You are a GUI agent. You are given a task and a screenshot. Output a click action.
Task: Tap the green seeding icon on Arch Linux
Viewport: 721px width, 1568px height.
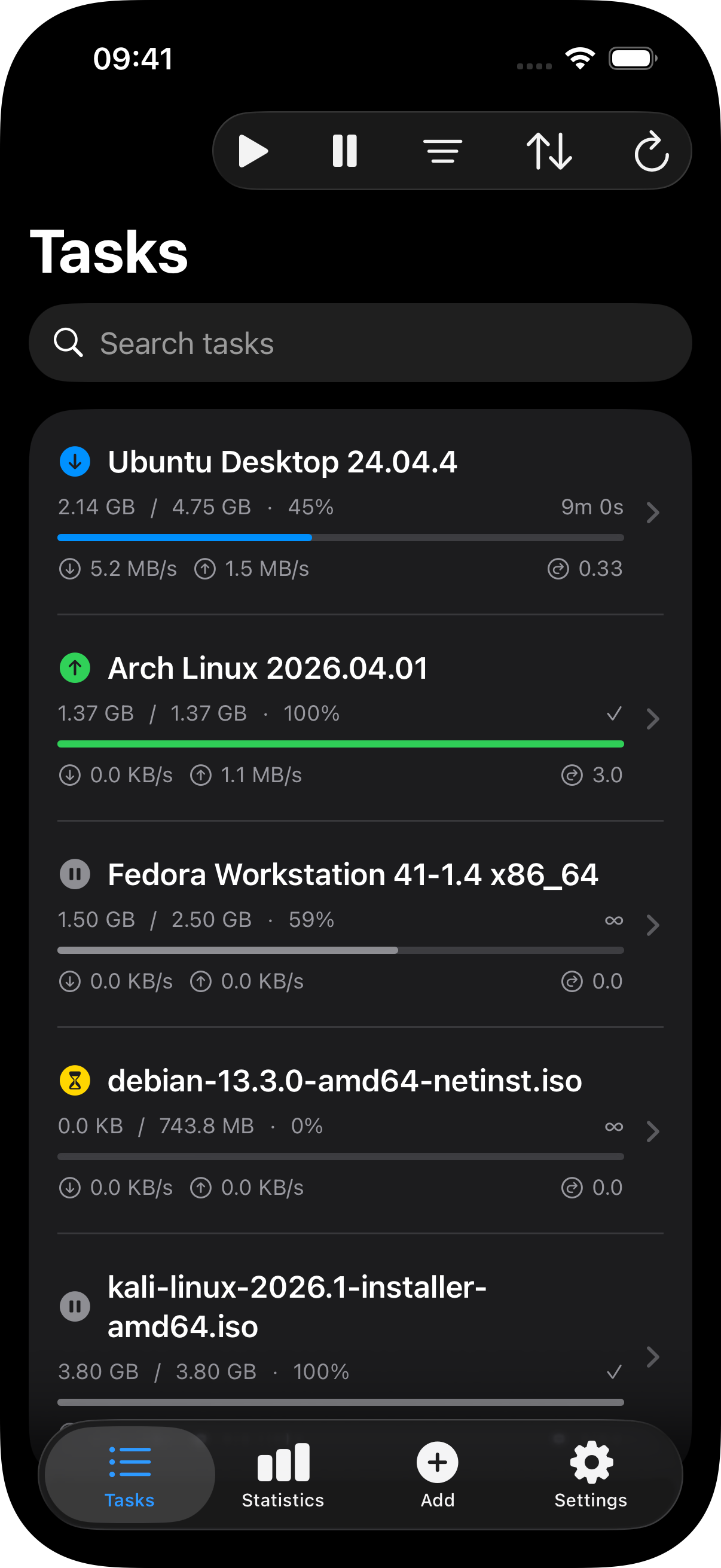point(75,668)
